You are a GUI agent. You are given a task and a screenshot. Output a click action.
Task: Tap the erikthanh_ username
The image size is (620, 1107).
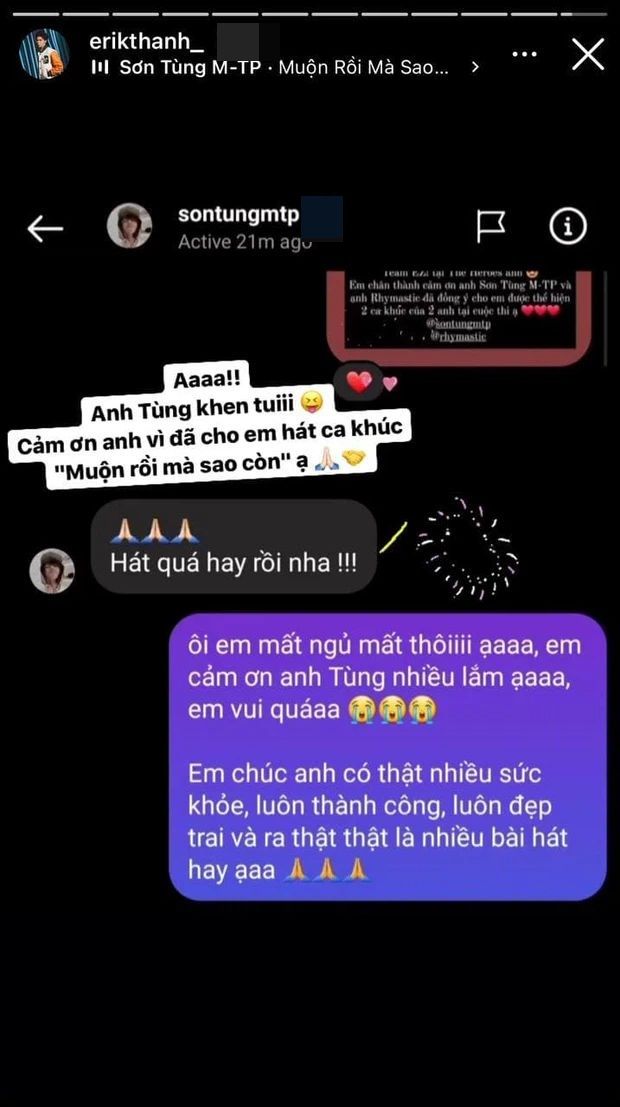147,43
